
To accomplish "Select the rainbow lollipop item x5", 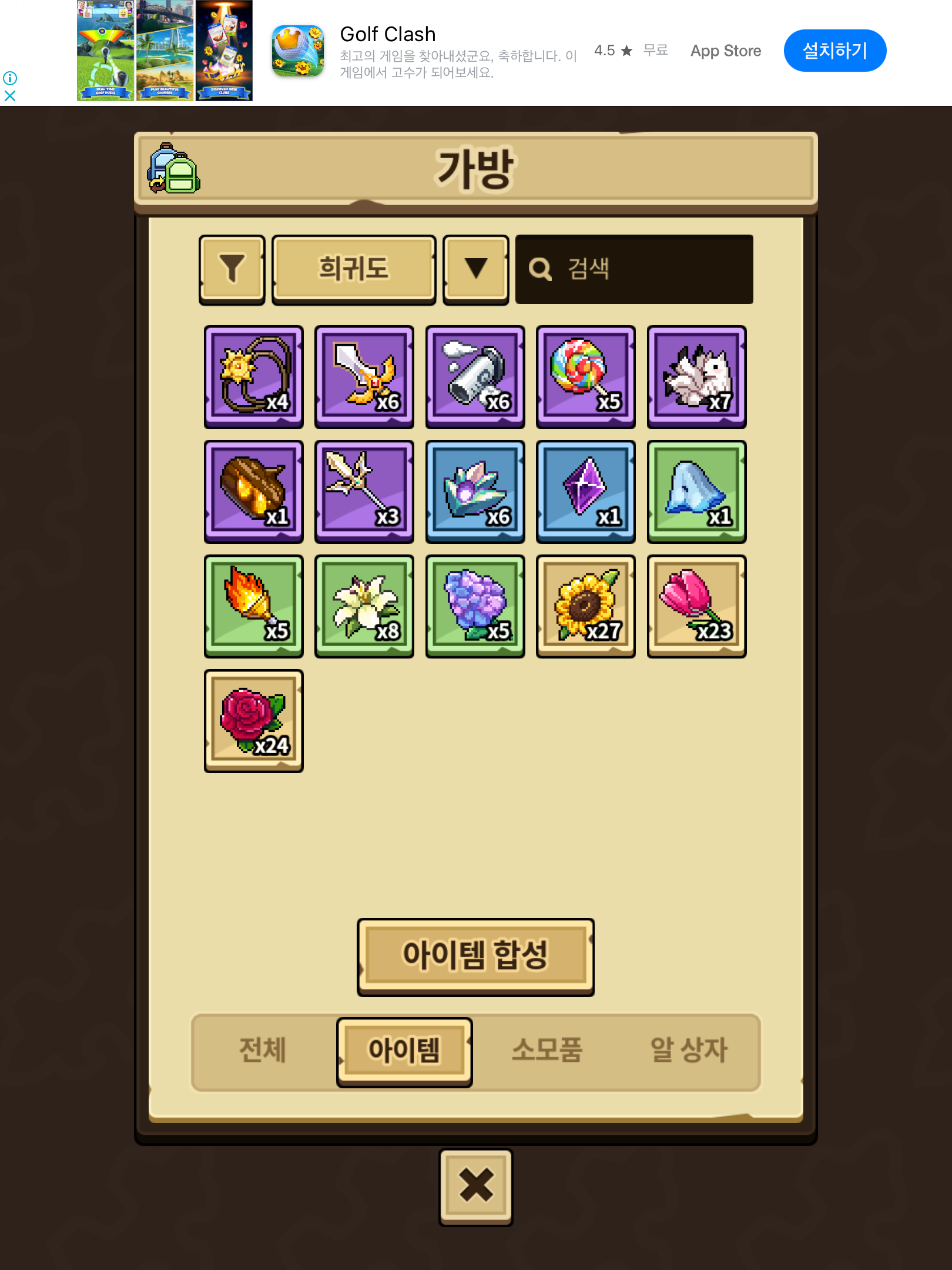I will coord(585,376).
